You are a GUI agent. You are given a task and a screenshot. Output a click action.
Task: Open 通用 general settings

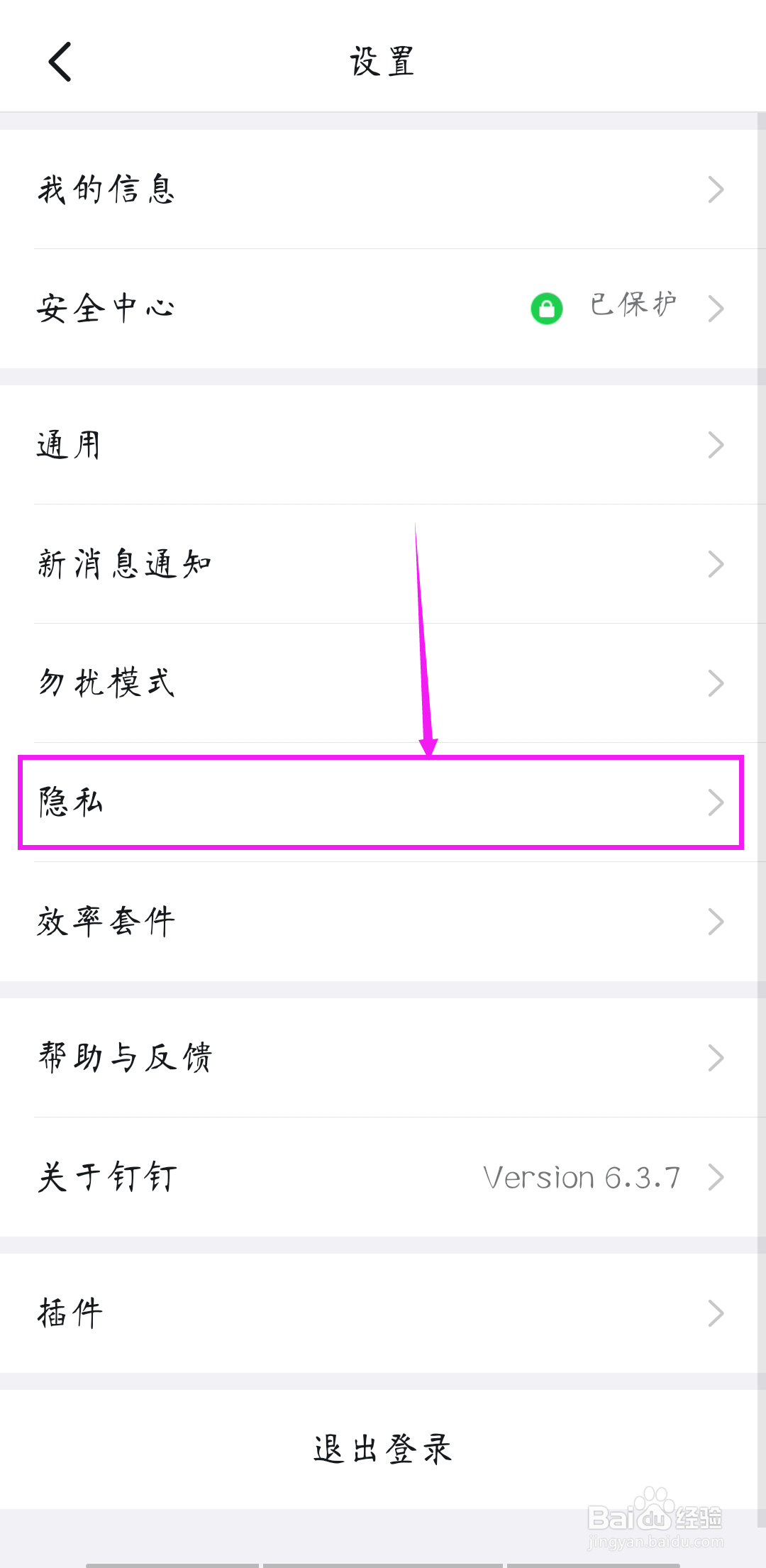point(284,444)
